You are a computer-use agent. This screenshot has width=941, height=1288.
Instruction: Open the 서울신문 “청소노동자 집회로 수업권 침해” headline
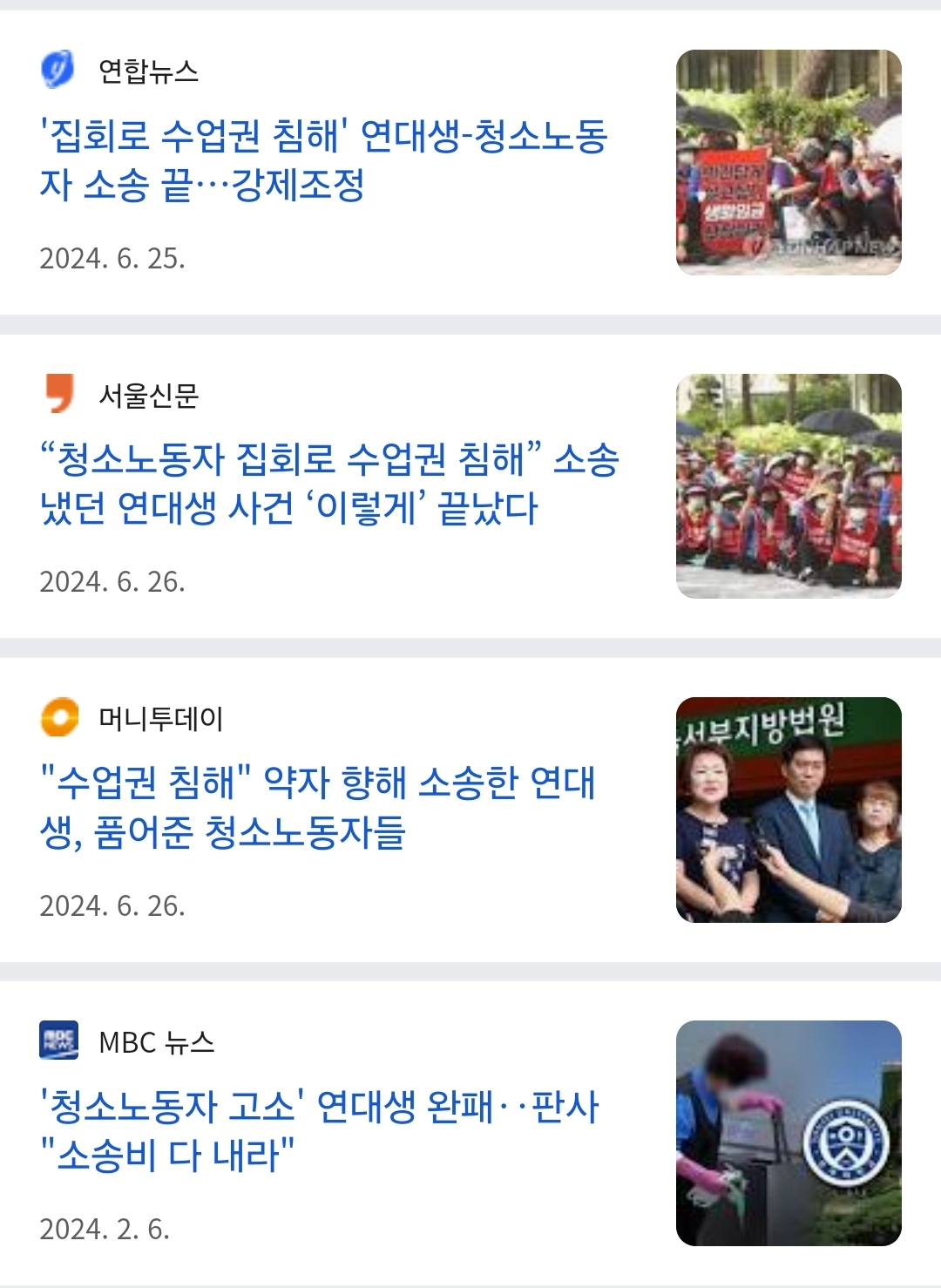pyautogui.click(x=328, y=484)
